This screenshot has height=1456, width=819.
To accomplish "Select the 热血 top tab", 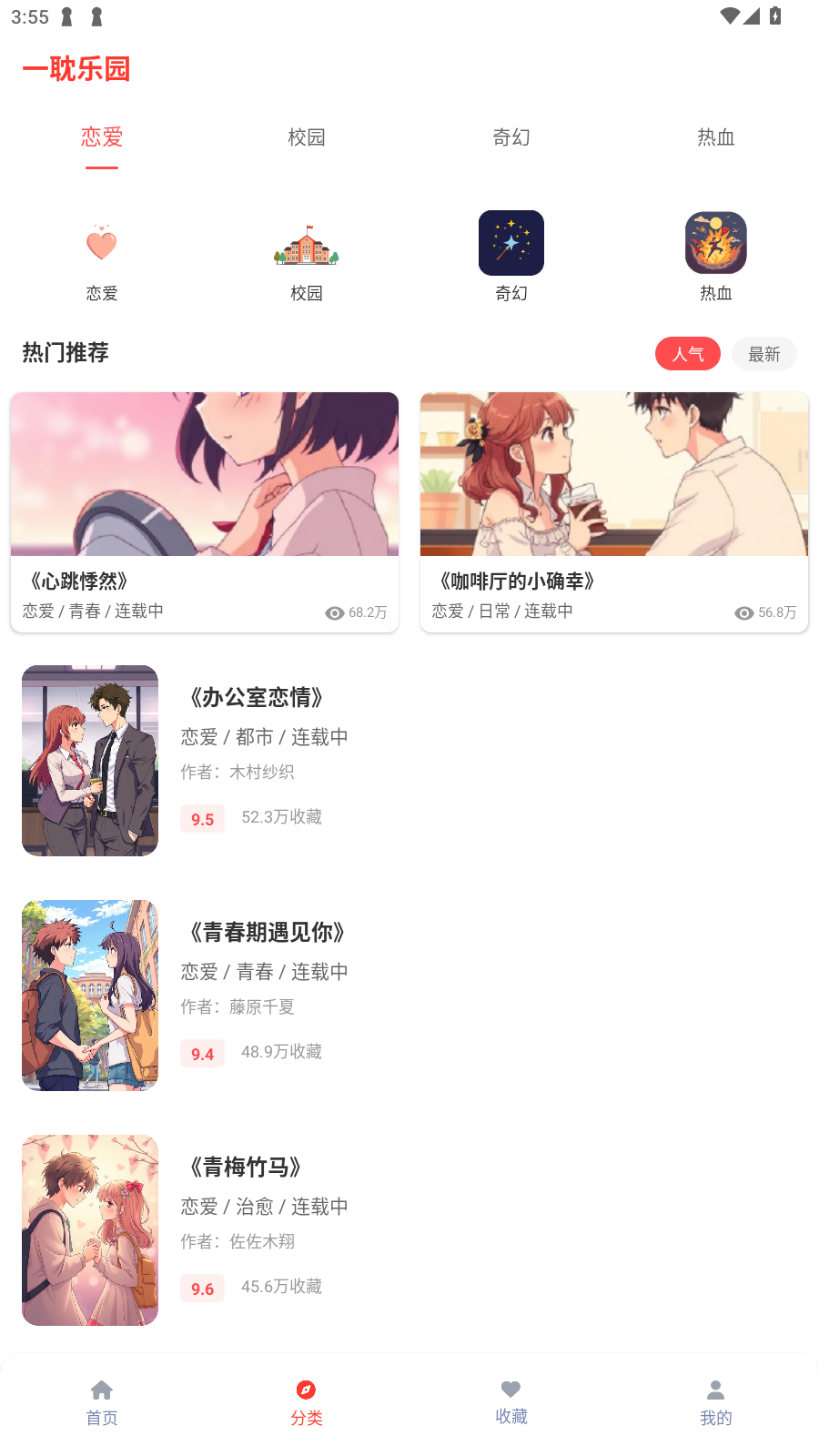I will (x=716, y=137).
